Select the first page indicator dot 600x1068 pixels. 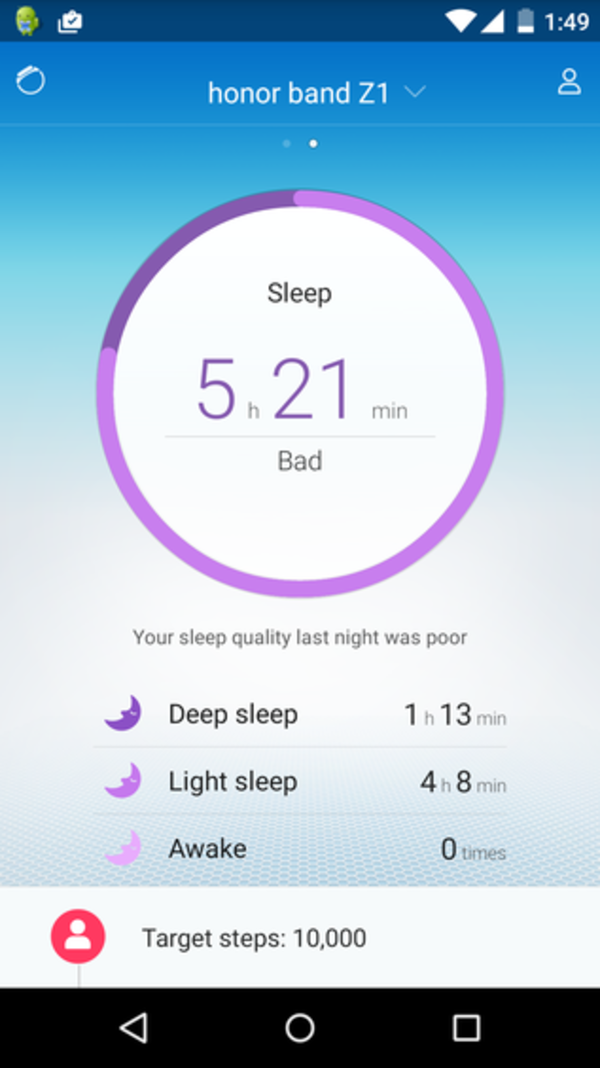tap(287, 144)
